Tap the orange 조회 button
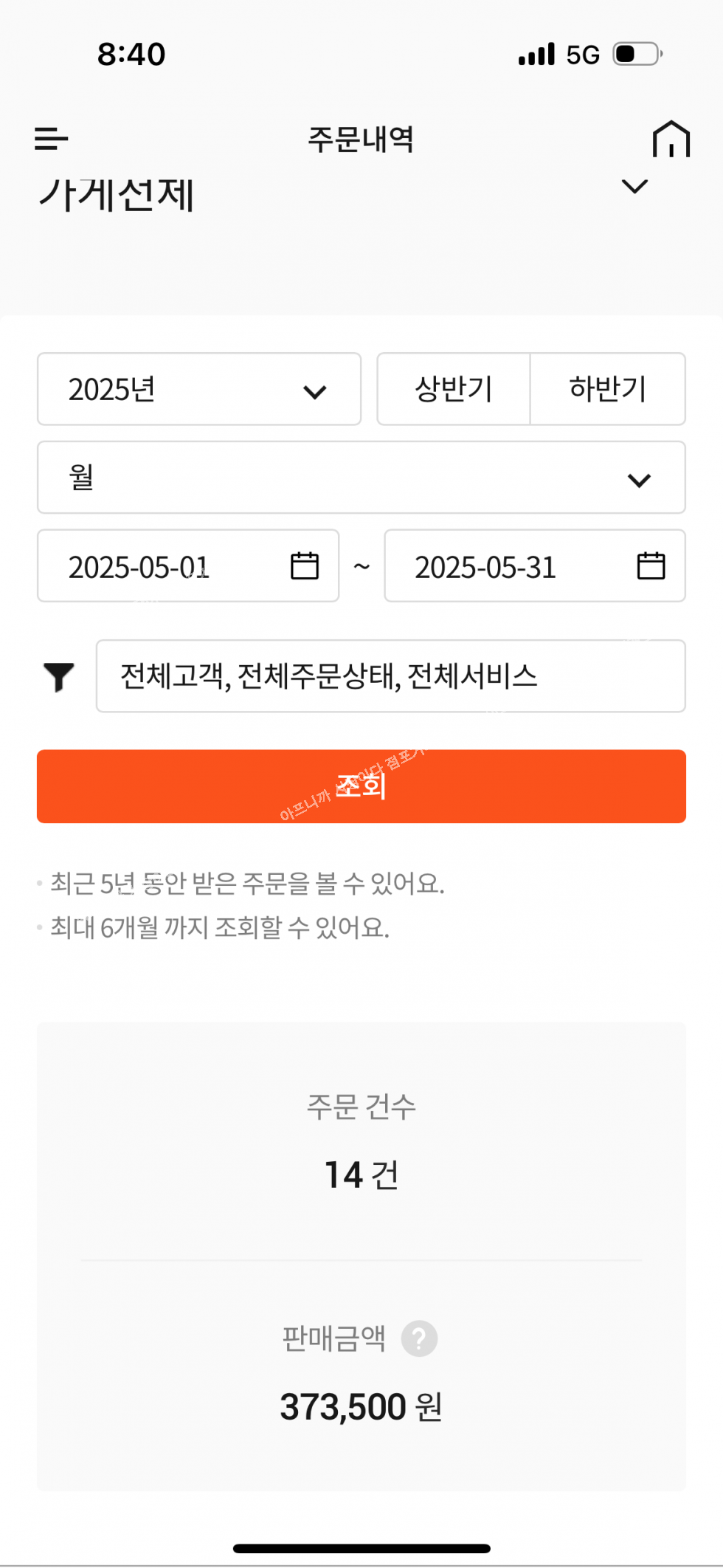Viewport: 723px width, 1568px height. 361,786
